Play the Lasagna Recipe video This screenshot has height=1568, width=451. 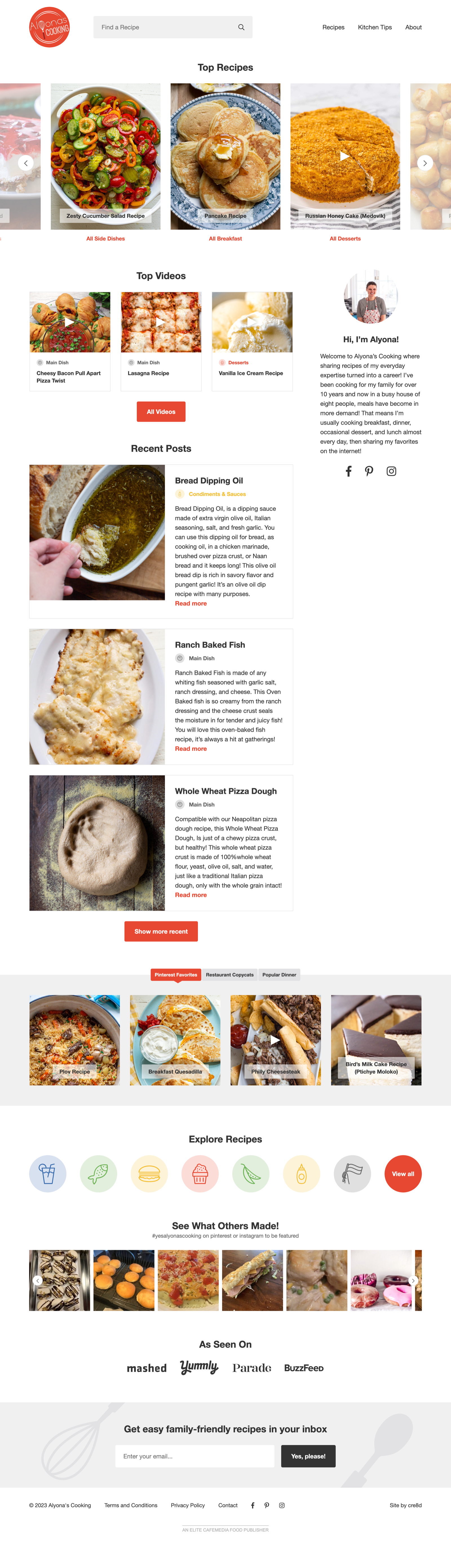point(161,322)
